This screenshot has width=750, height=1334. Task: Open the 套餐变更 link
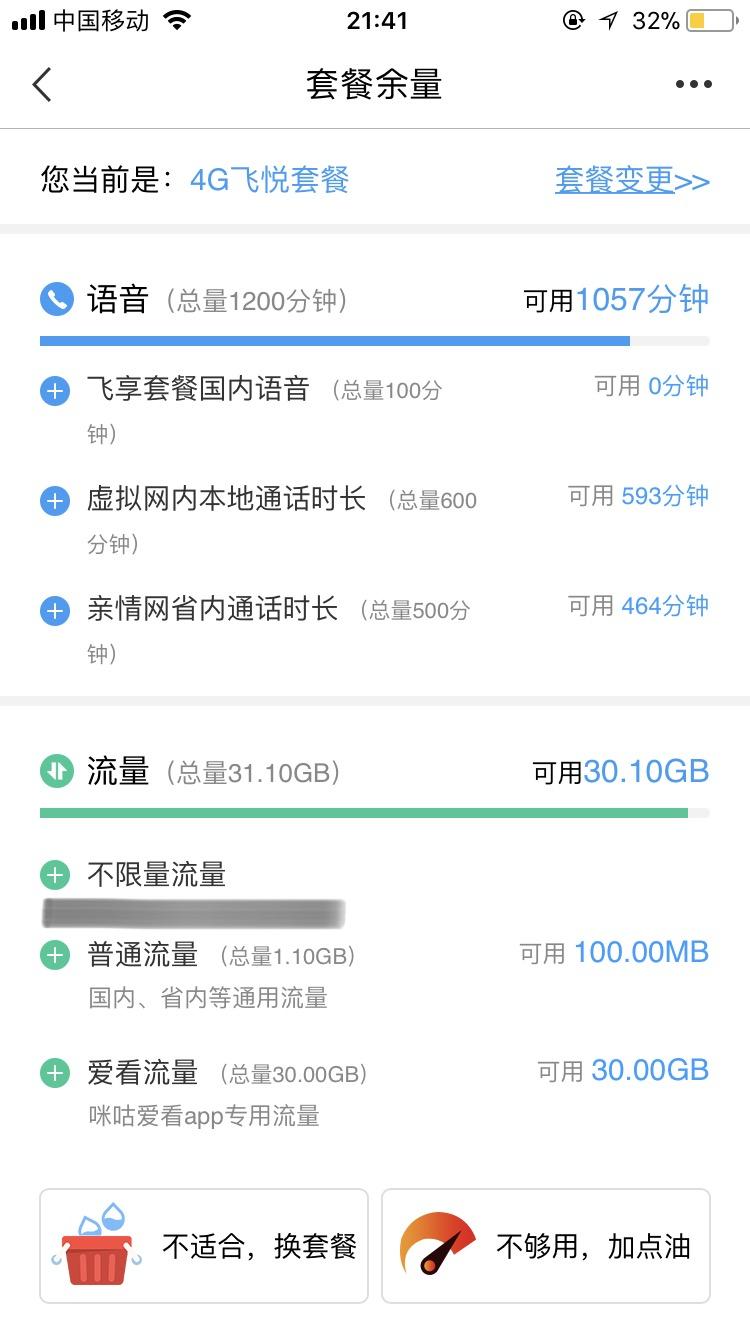pyautogui.click(x=632, y=181)
